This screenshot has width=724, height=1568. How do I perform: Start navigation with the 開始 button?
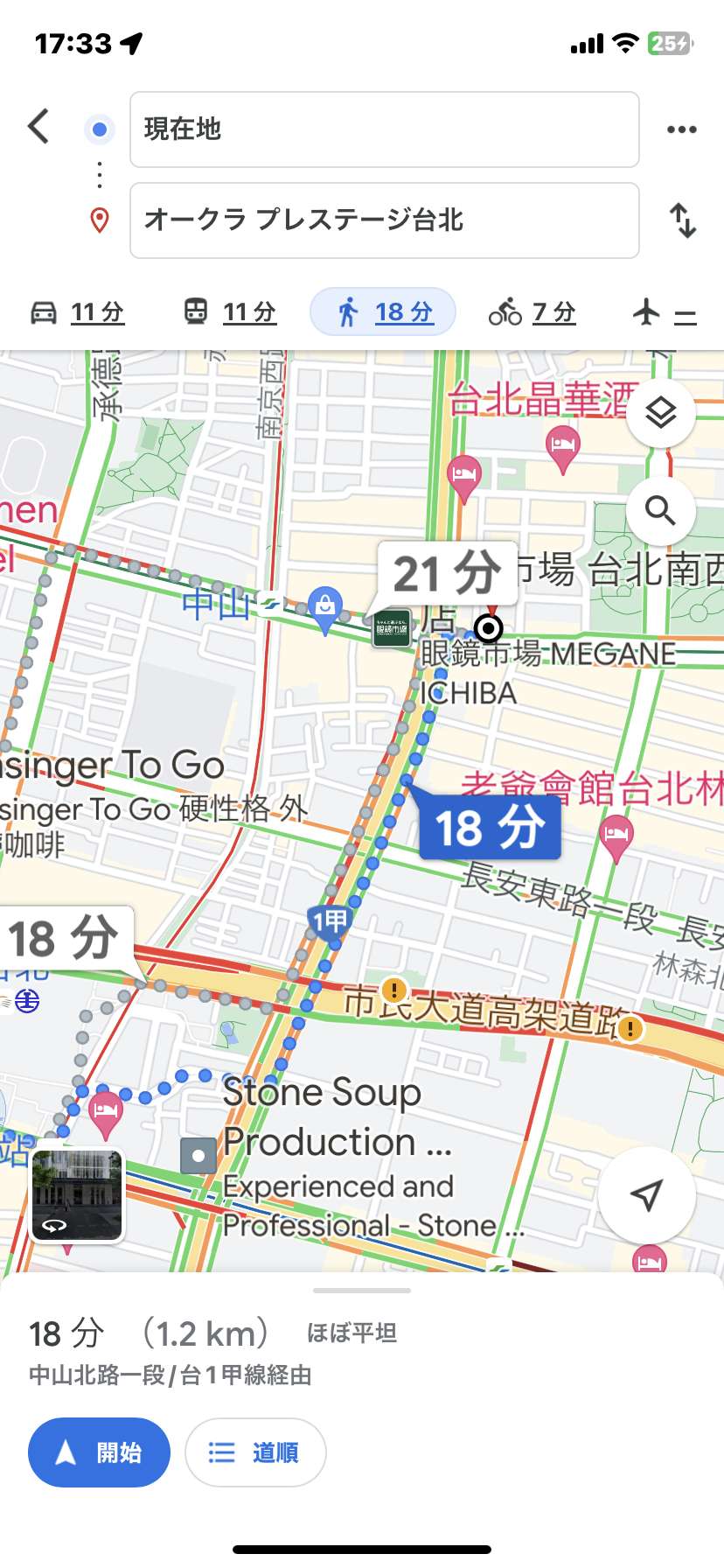tap(99, 1452)
